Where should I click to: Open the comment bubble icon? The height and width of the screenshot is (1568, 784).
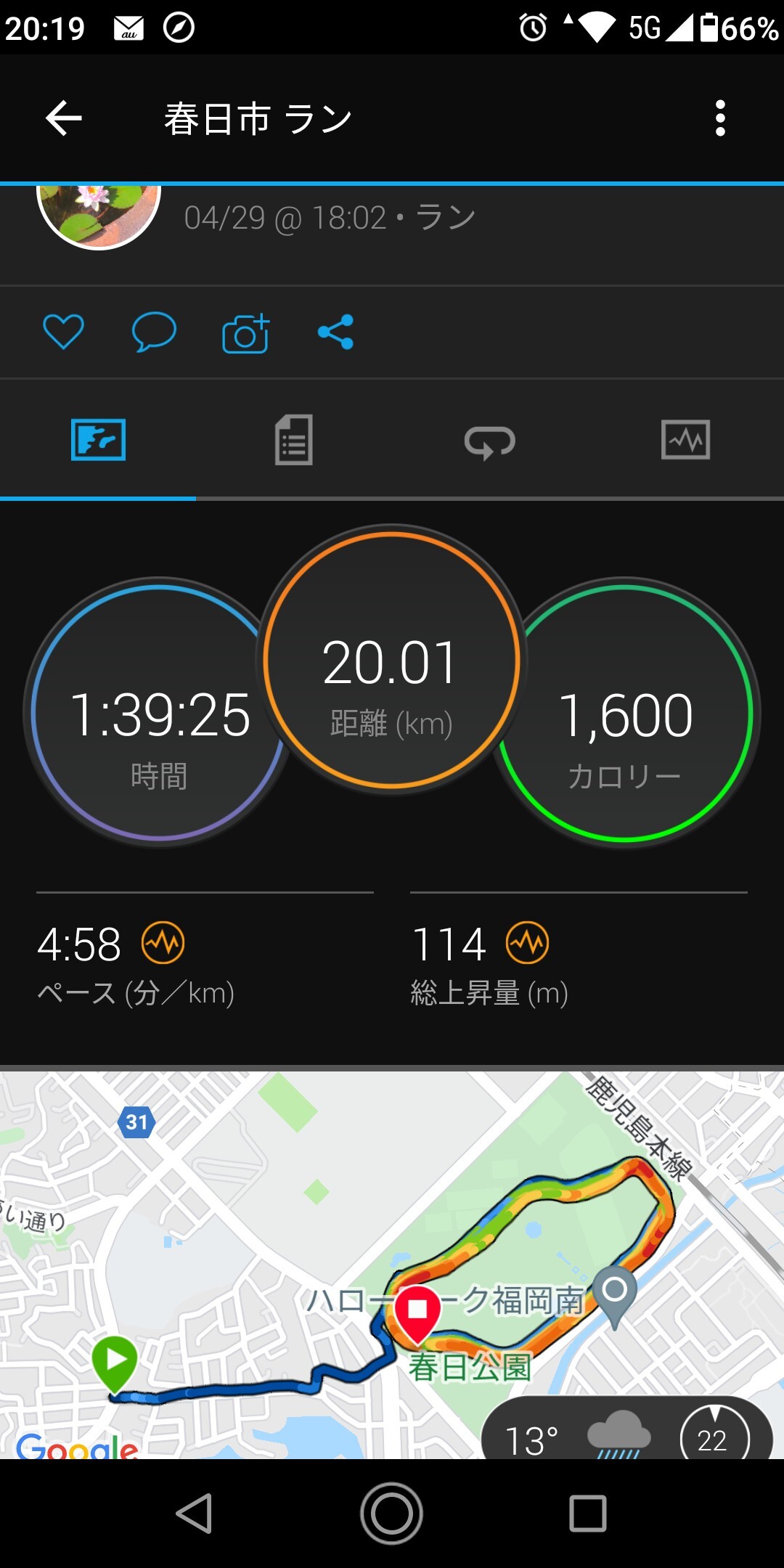pos(152,331)
